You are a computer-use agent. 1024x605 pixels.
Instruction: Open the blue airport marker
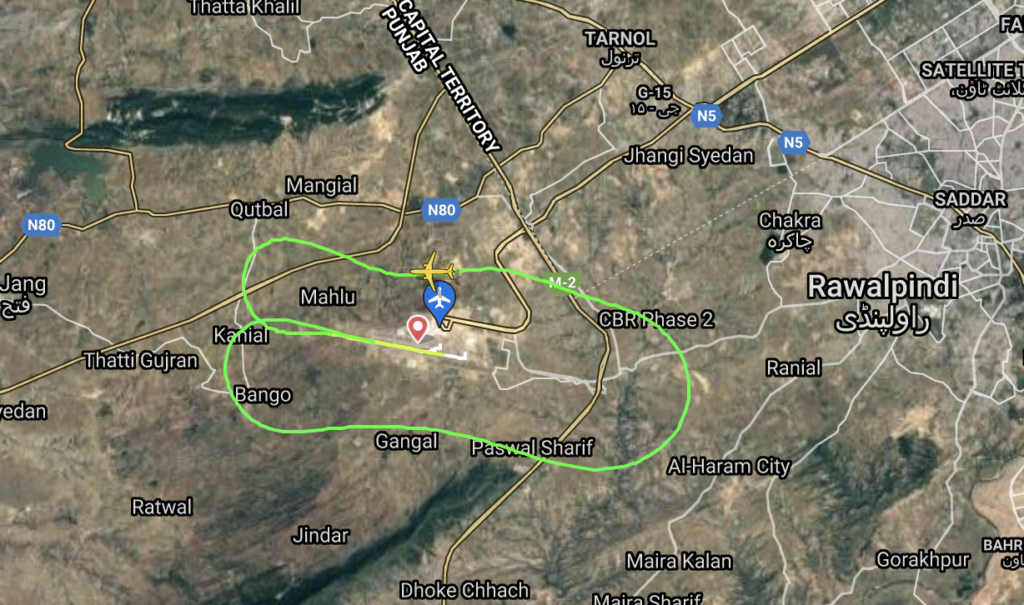(x=439, y=299)
